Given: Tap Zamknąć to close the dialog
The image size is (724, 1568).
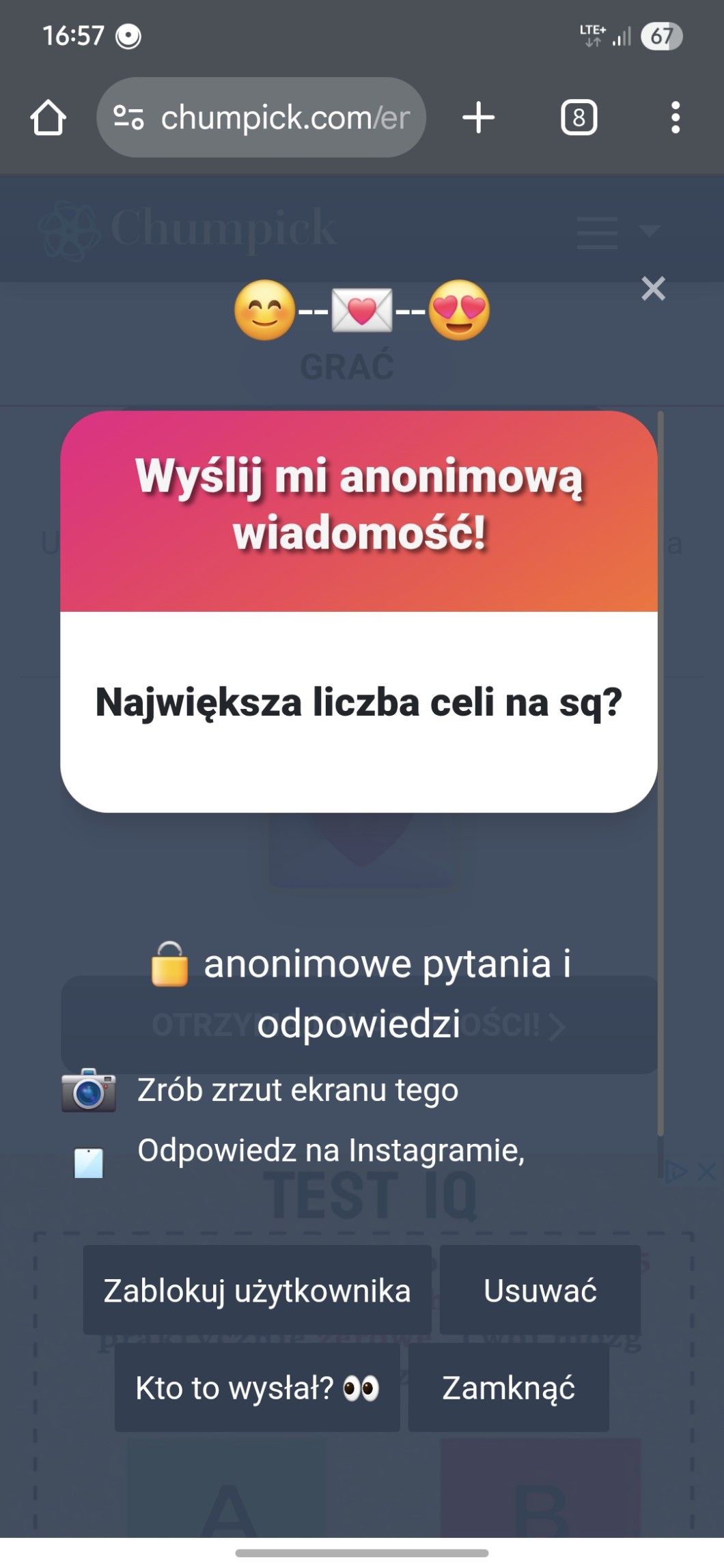Looking at the screenshot, I should click(x=508, y=1387).
